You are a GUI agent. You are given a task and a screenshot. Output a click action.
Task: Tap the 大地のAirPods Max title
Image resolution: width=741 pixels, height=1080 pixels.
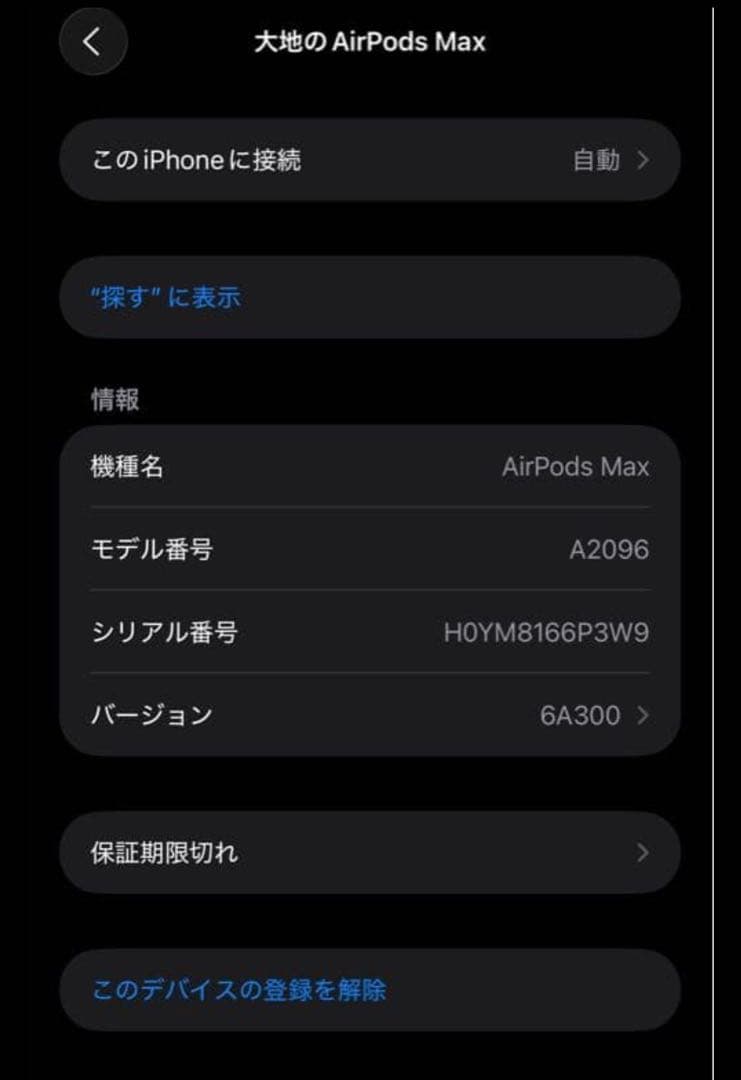click(370, 42)
